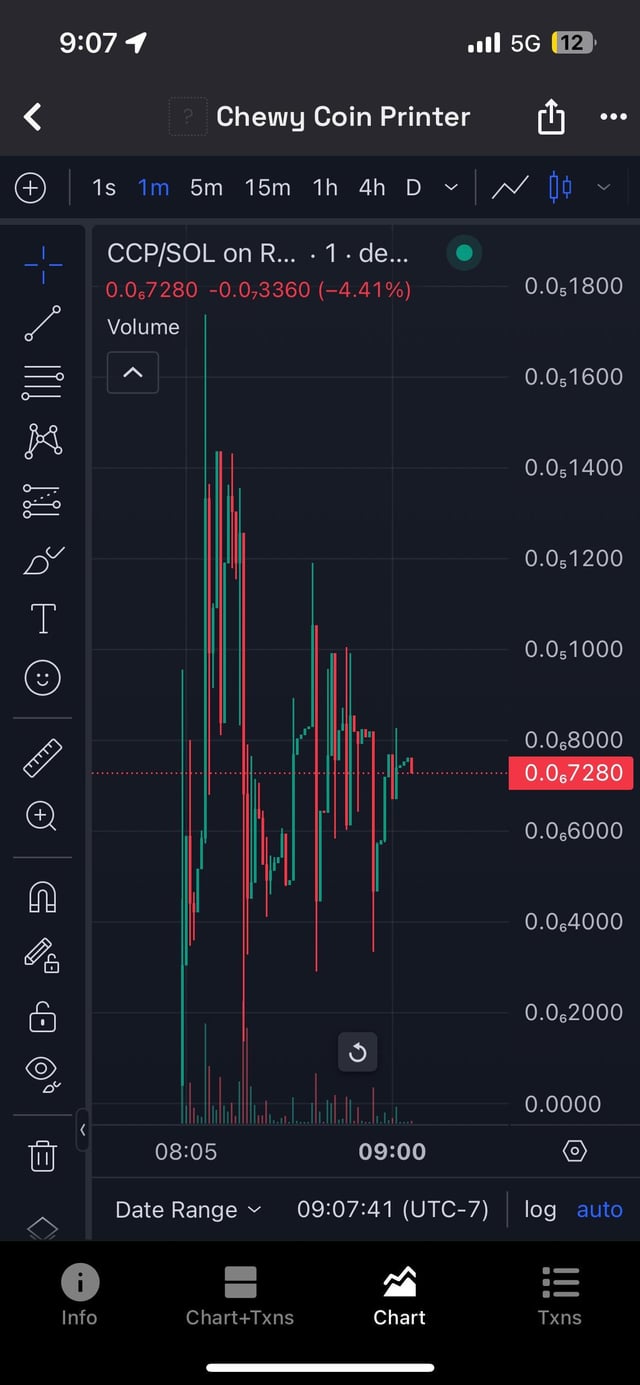640x1385 pixels.
Task: Open the Info tab
Action: [x=79, y=1296]
